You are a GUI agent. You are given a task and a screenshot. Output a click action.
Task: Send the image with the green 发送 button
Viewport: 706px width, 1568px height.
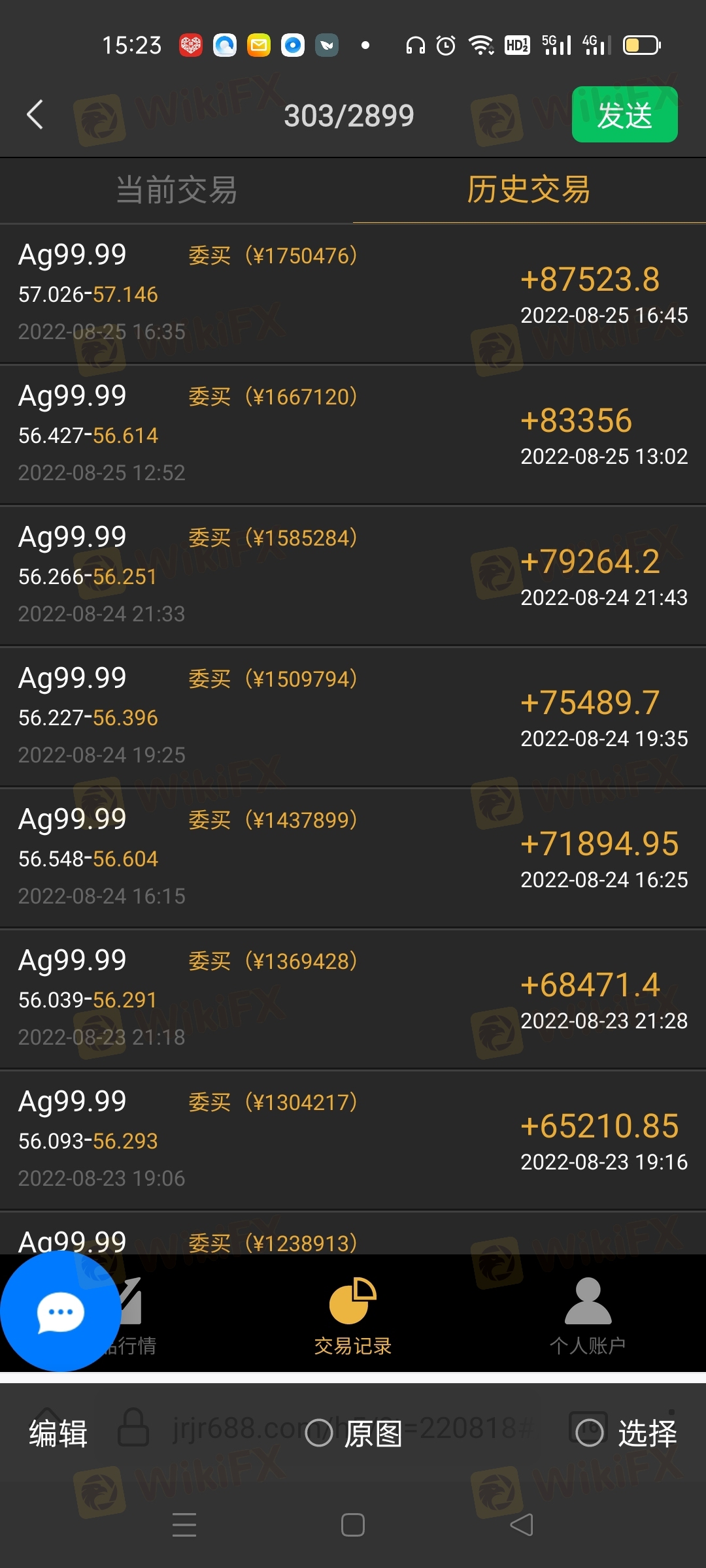pos(624,115)
